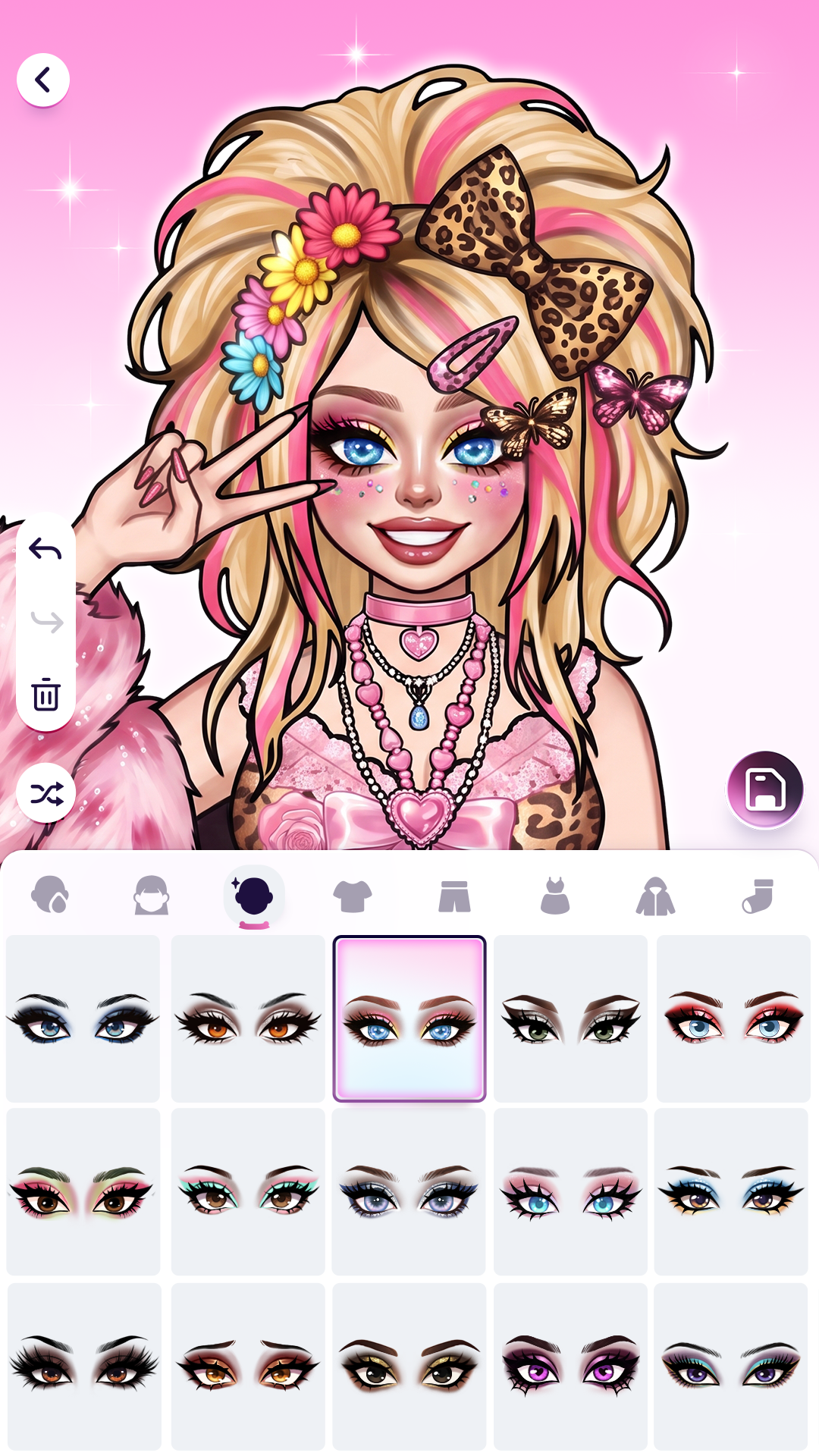819x1456 pixels.
Task: Open the hairstyle category tab
Action: coord(152,896)
